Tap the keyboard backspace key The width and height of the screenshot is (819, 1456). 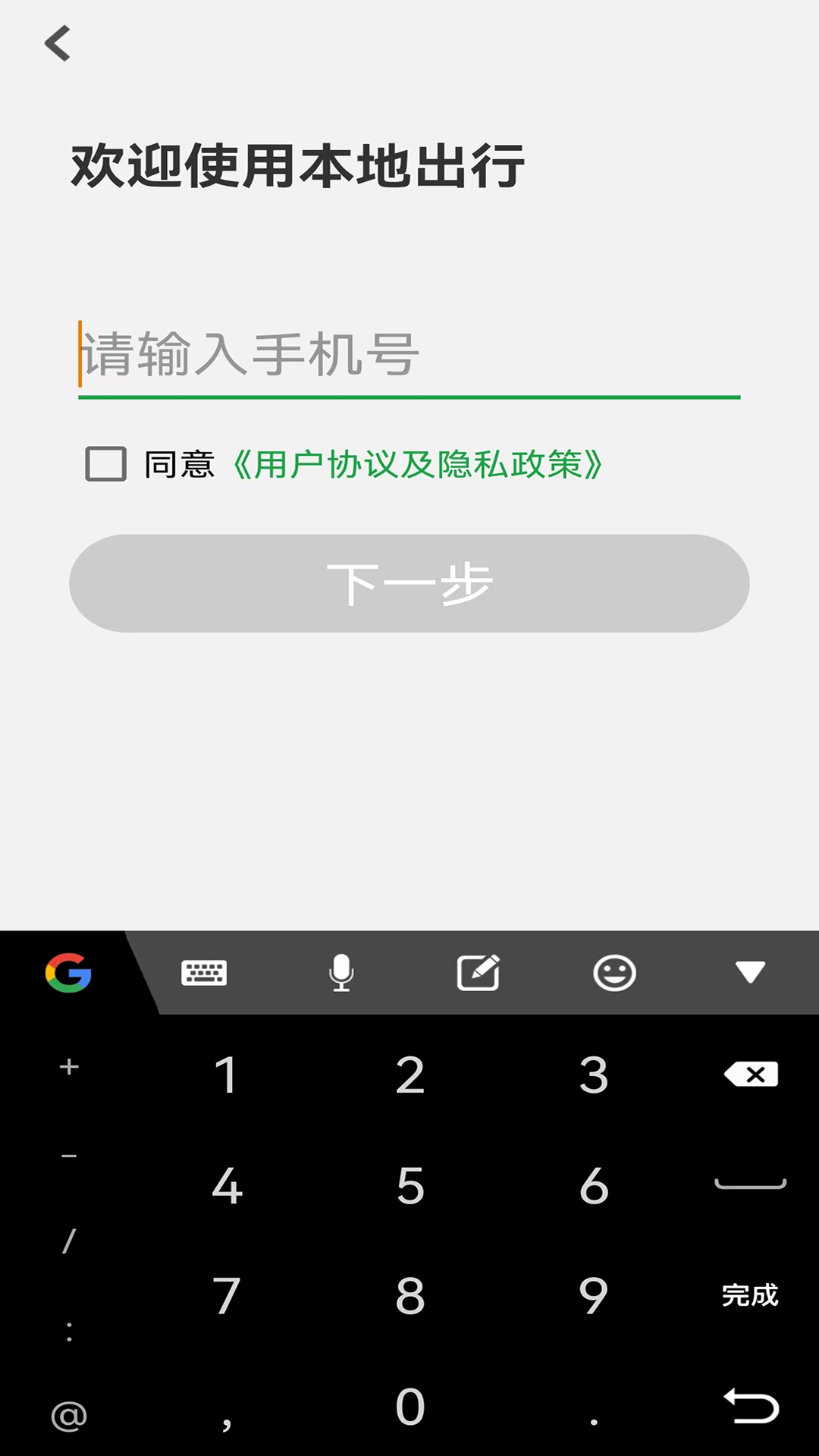[x=751, y=1074]
